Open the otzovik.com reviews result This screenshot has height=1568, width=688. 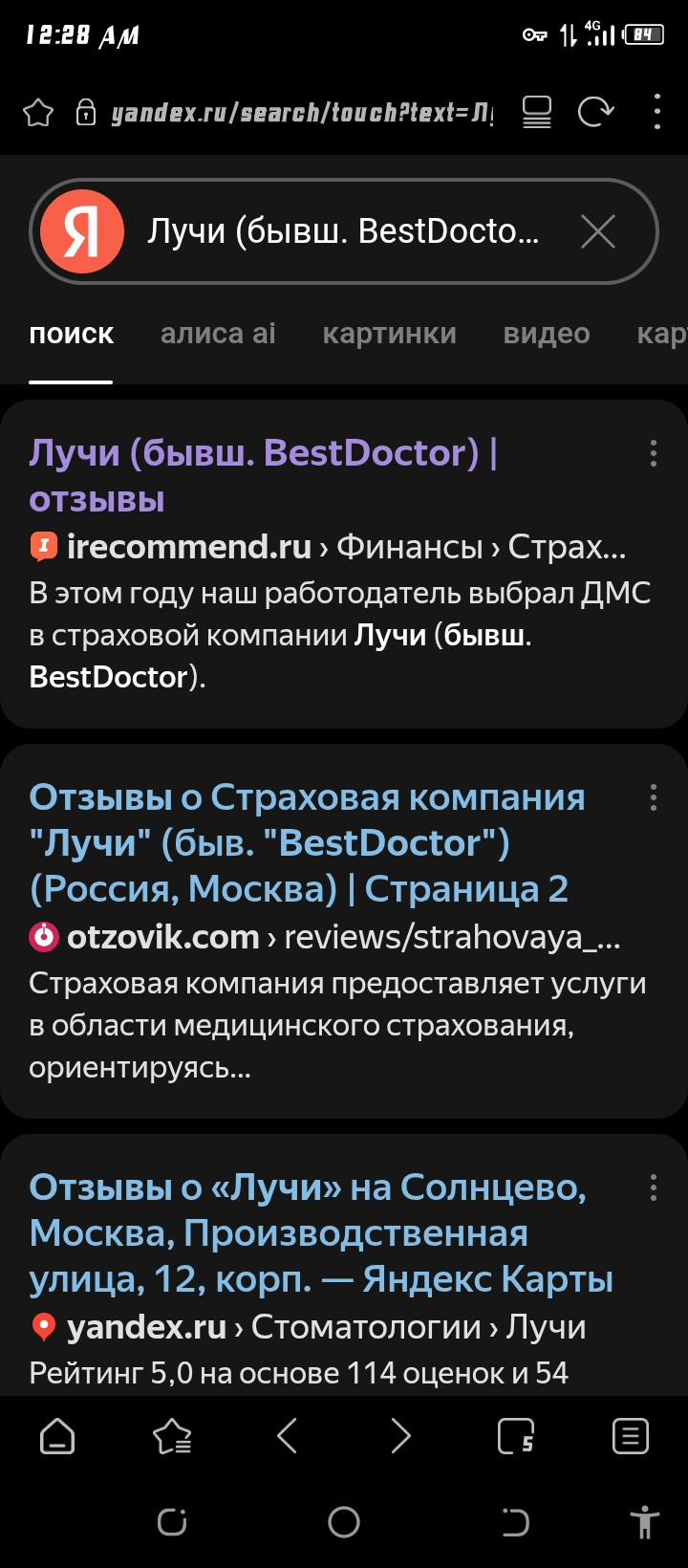click(x=307, y=842)
